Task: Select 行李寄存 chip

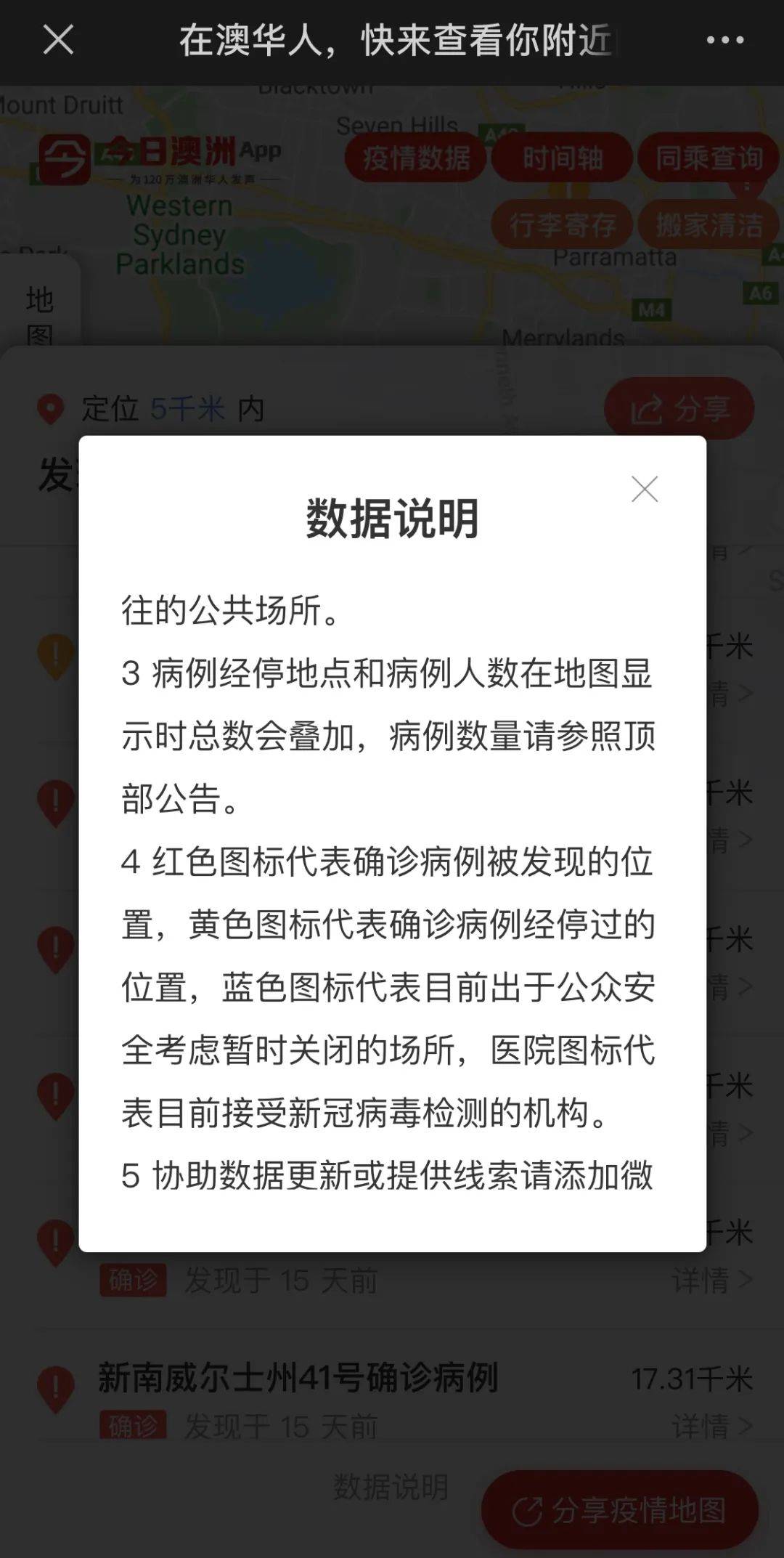Action: pos(562,224)
